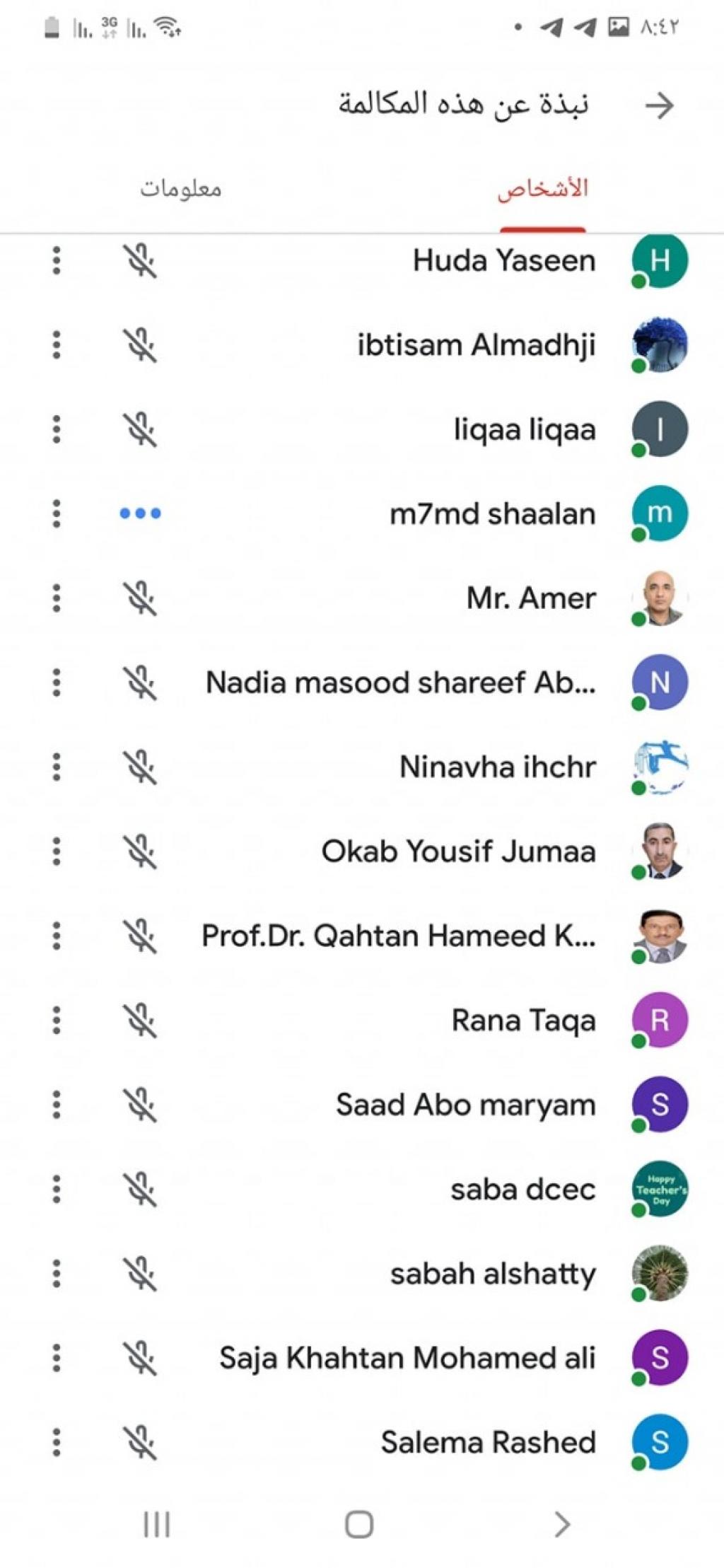Open options menu for Huda Yaseen
The image size is (724, 1568).
coord(57,261)
